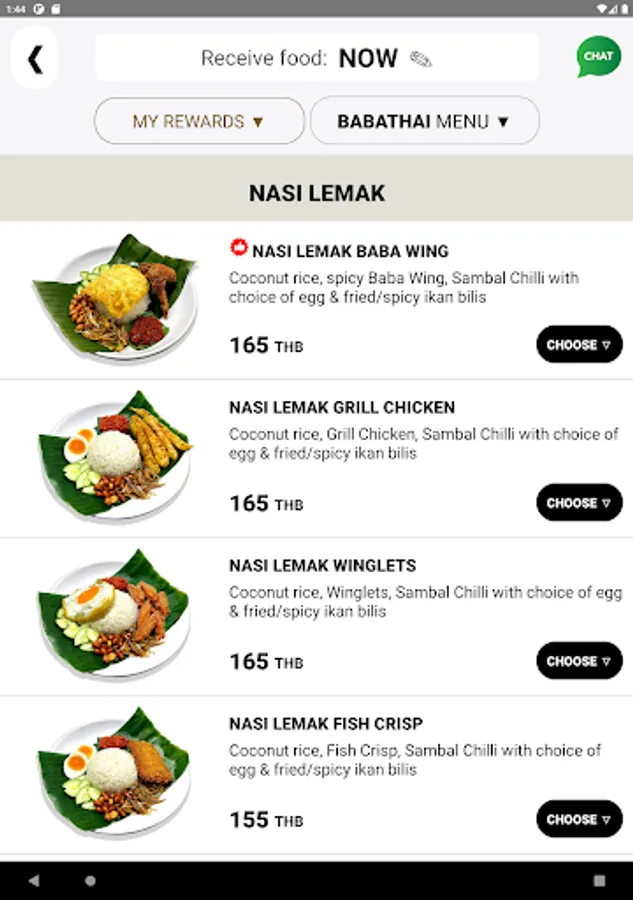Expand the My Rewards dropdown
This screenshot has height=900, width=633.
(x=199, y=121)
